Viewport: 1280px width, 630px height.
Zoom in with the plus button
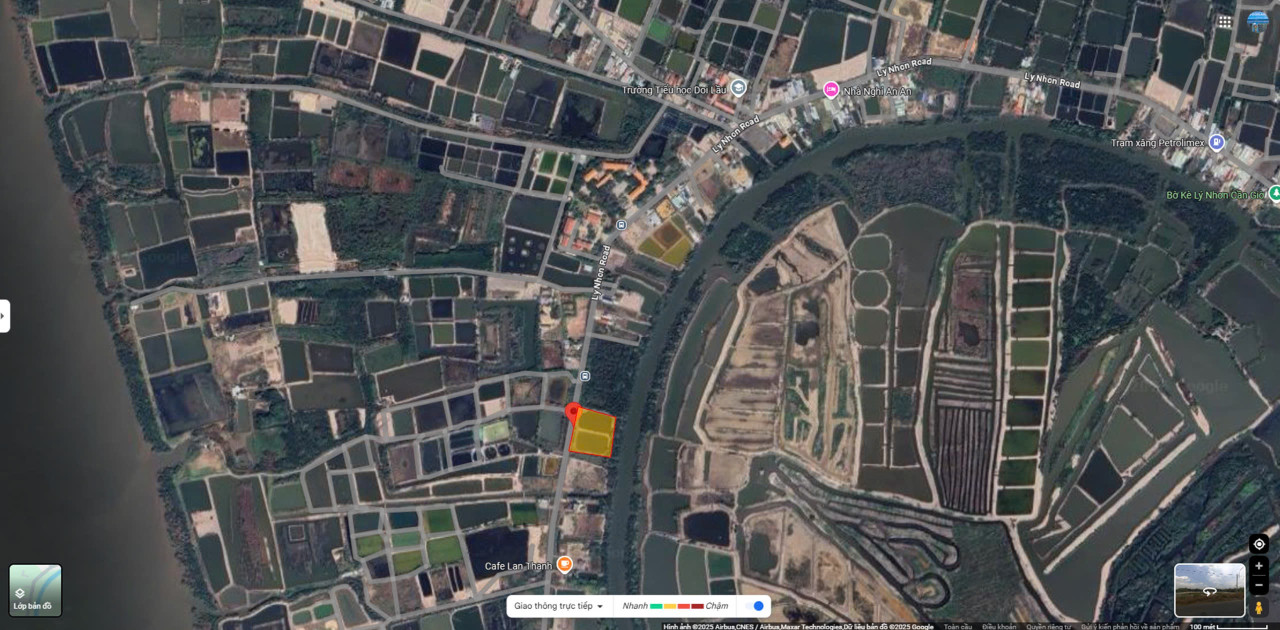1259,566
